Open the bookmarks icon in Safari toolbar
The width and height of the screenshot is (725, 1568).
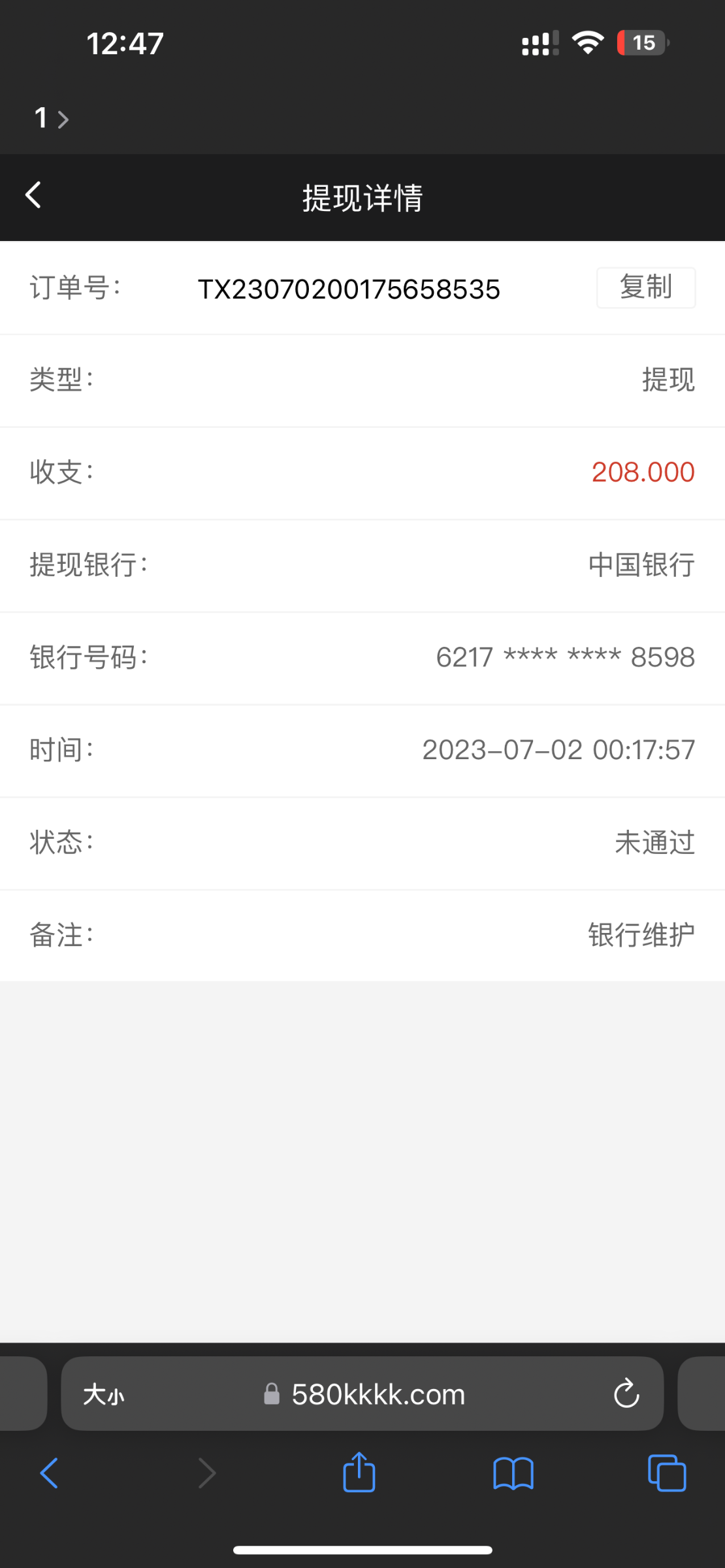[x=512, y=1473]
